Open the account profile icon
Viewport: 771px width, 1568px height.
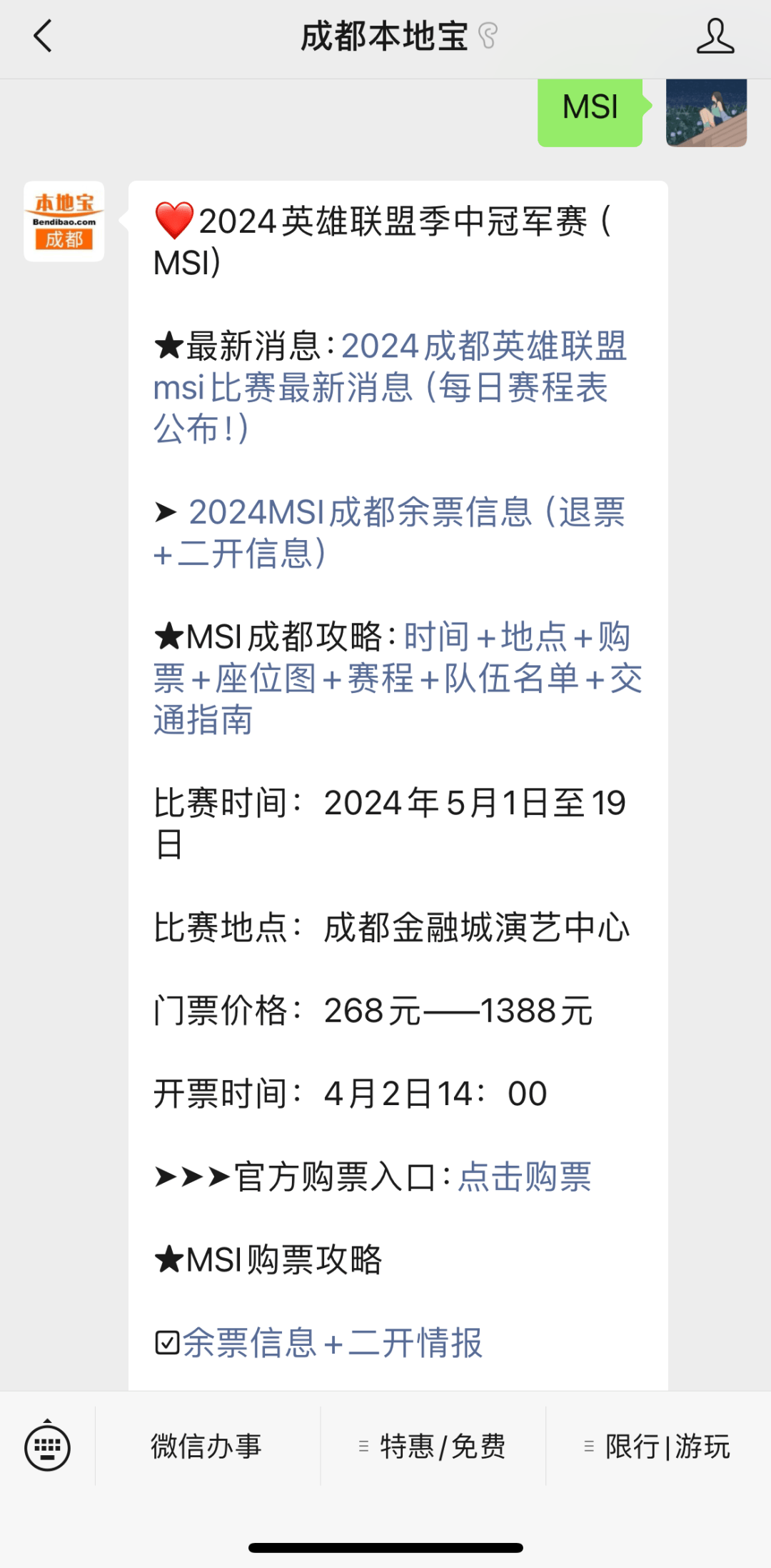(x=715, y=36)
